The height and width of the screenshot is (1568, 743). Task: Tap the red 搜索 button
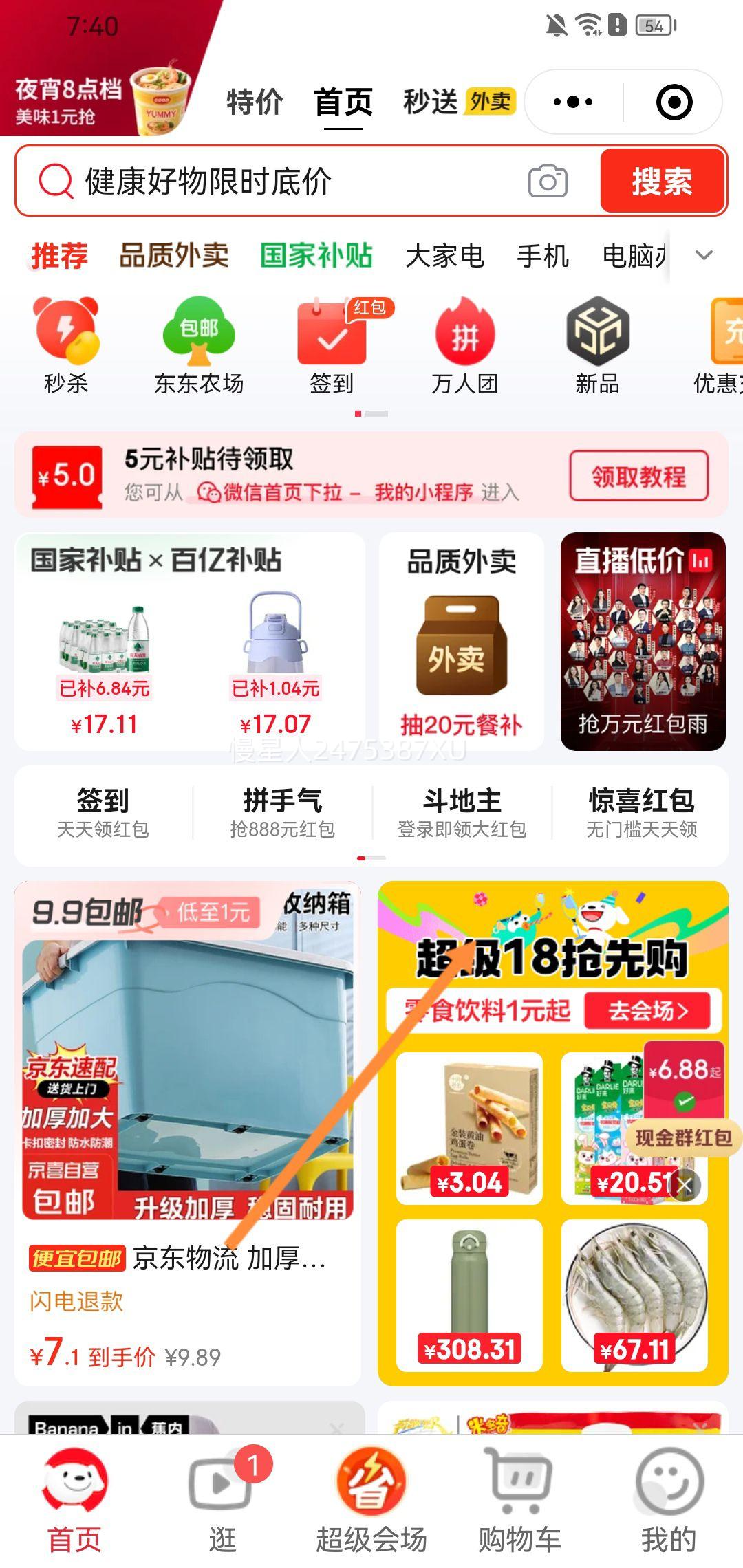click(662, 182)
